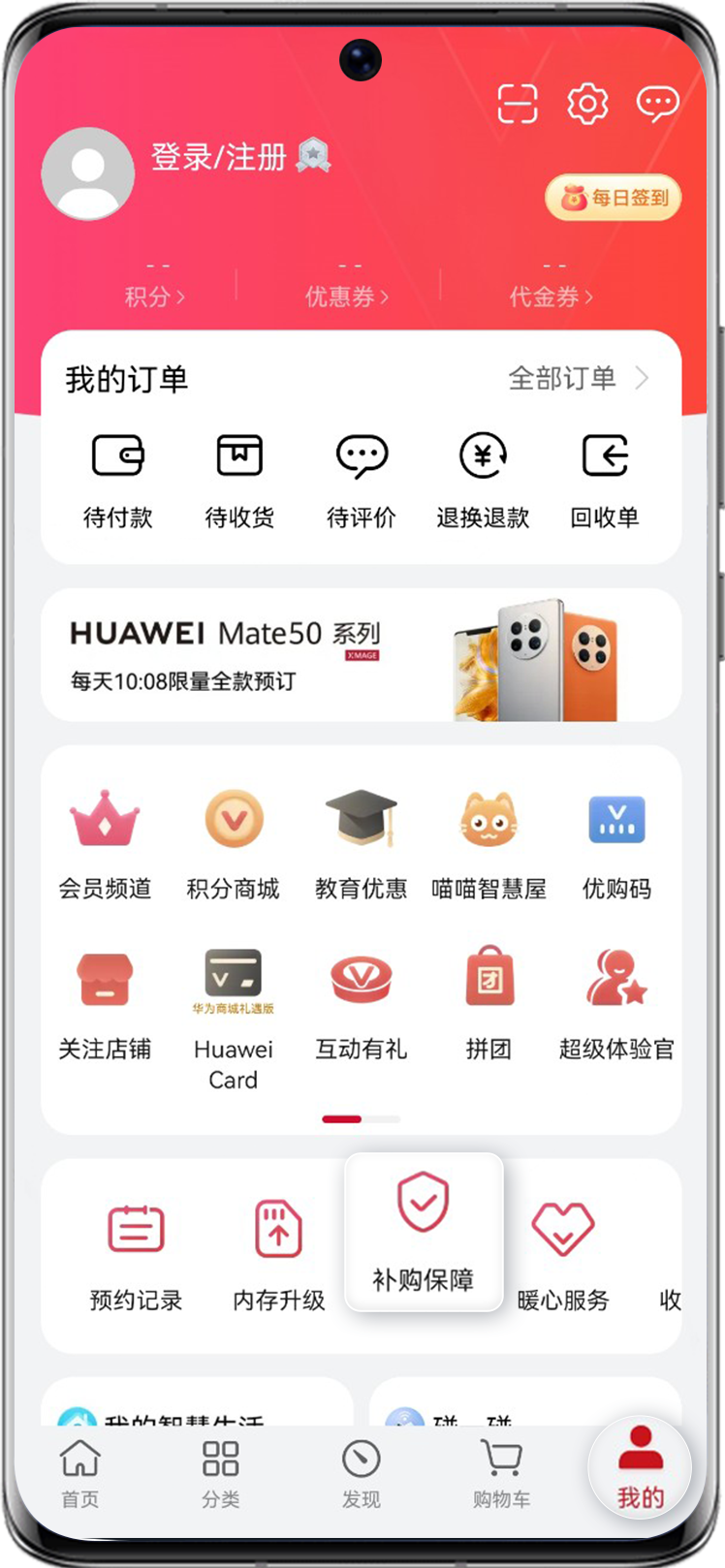Tap 登录/注册 to sign in
The height and width of the screenshot is (1568, 725).
(x=219, y=156)
